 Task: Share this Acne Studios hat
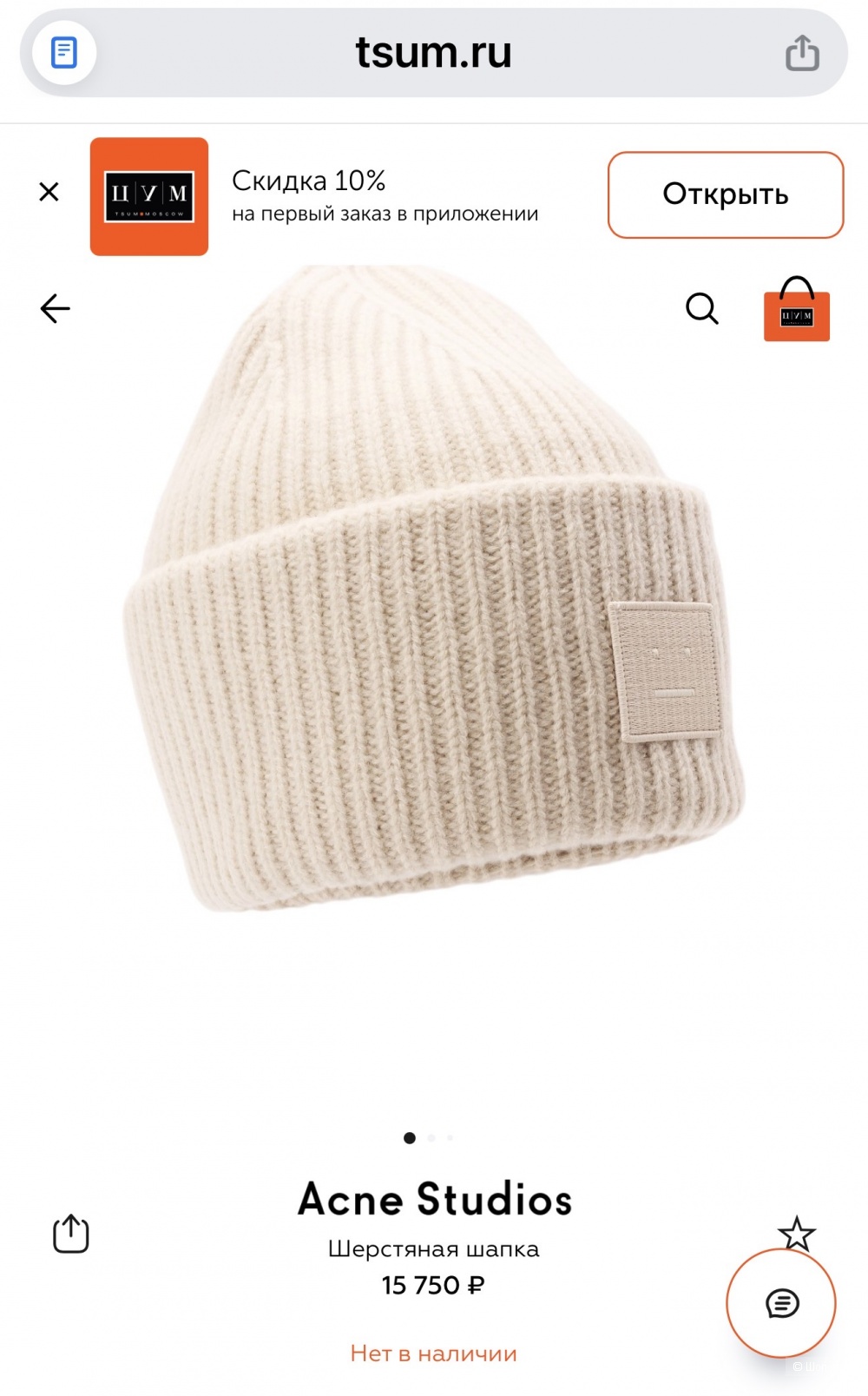click(x=71, y=1233)
